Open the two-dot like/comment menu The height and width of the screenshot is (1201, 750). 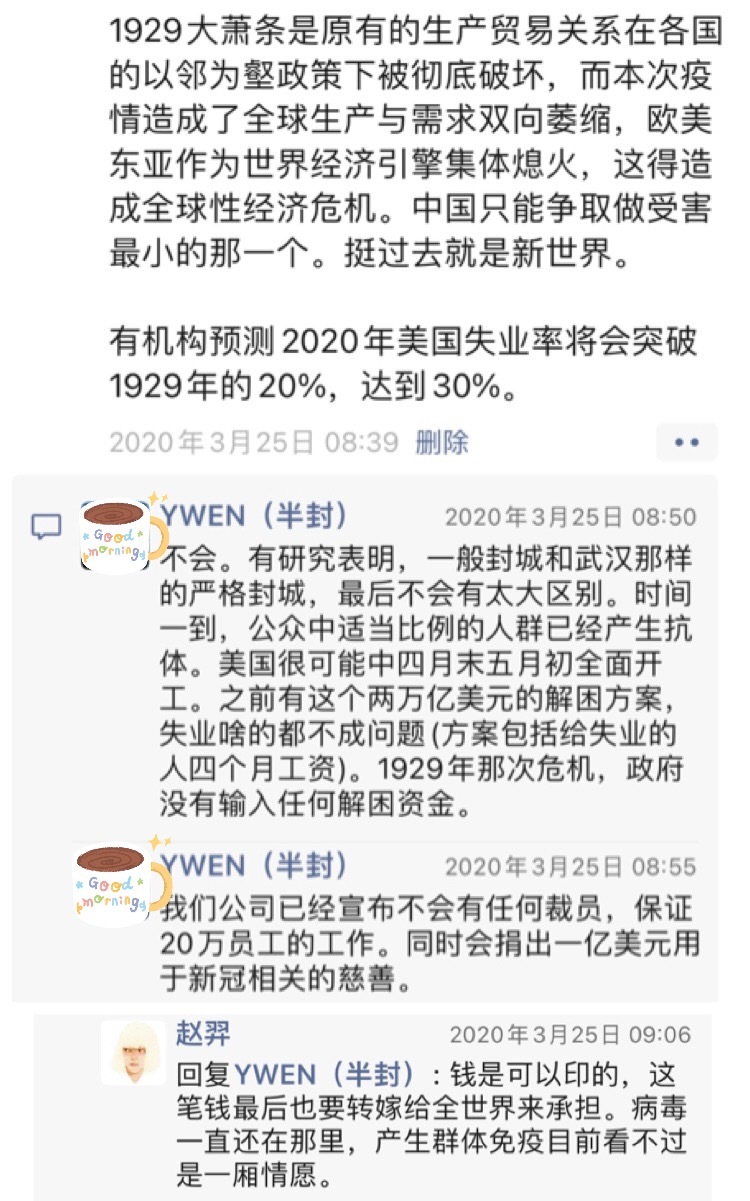(686, 441)
